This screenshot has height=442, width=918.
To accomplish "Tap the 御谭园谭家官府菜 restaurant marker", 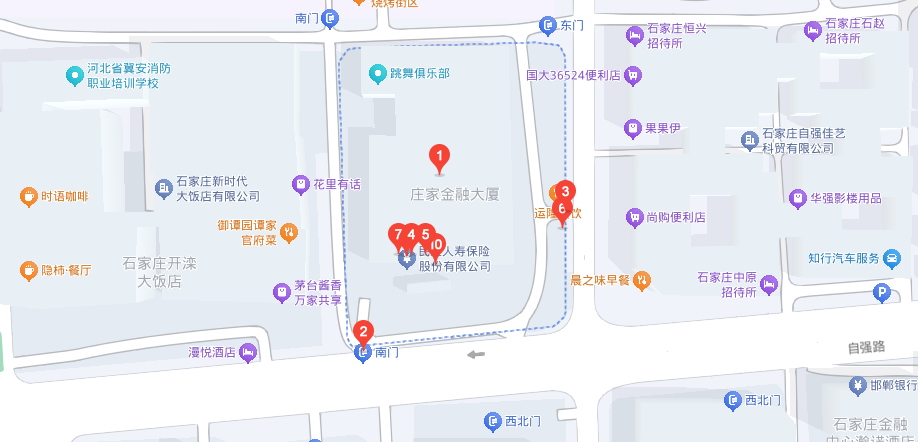I will [x=288, y=232].
